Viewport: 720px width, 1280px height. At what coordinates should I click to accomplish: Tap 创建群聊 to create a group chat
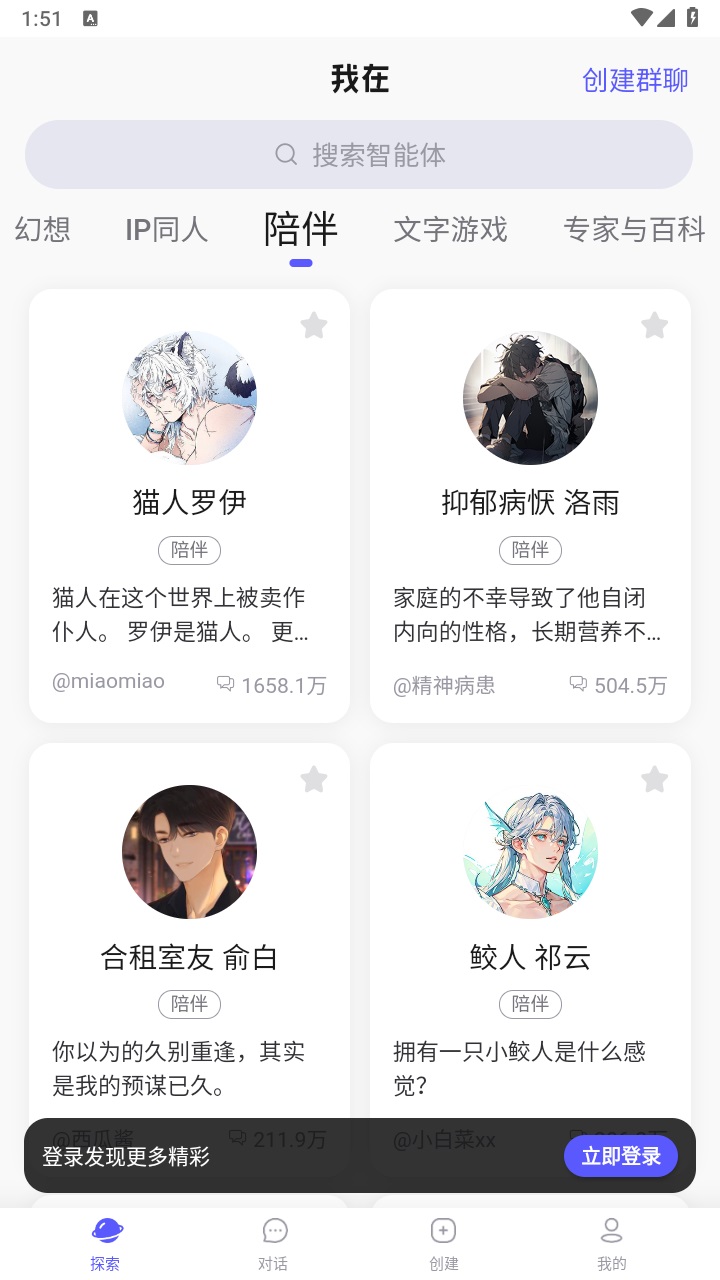635,80
